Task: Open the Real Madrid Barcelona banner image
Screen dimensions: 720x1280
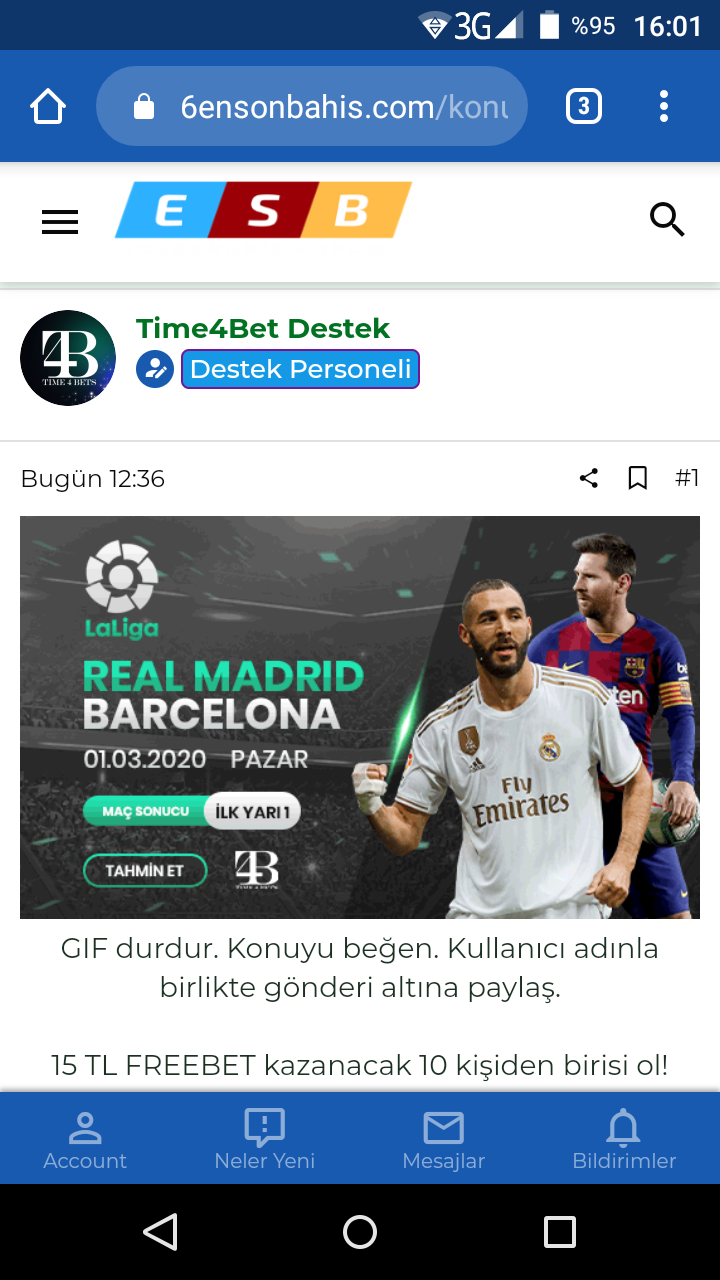Action: (360, 717)
